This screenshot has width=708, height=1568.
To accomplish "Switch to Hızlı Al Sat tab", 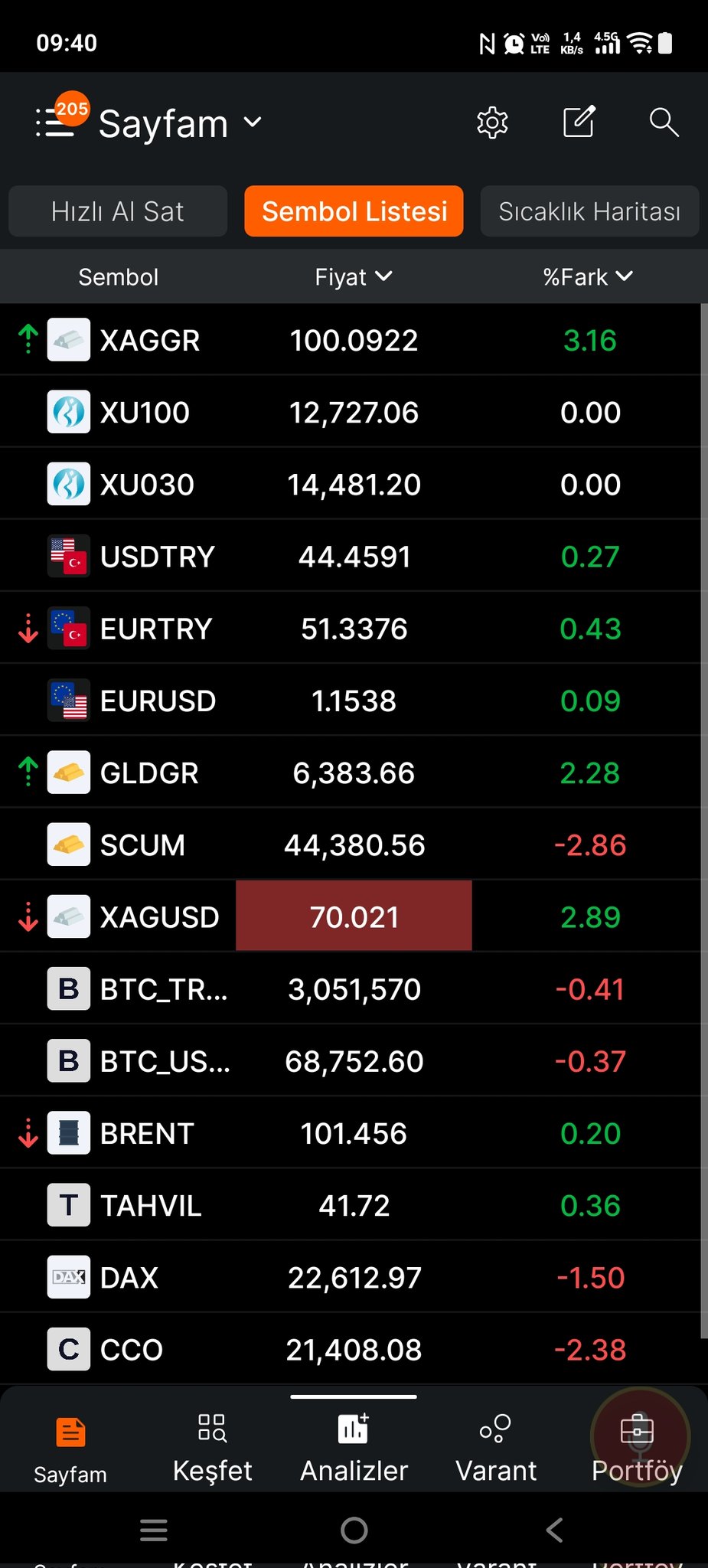I will coord(118,211).
